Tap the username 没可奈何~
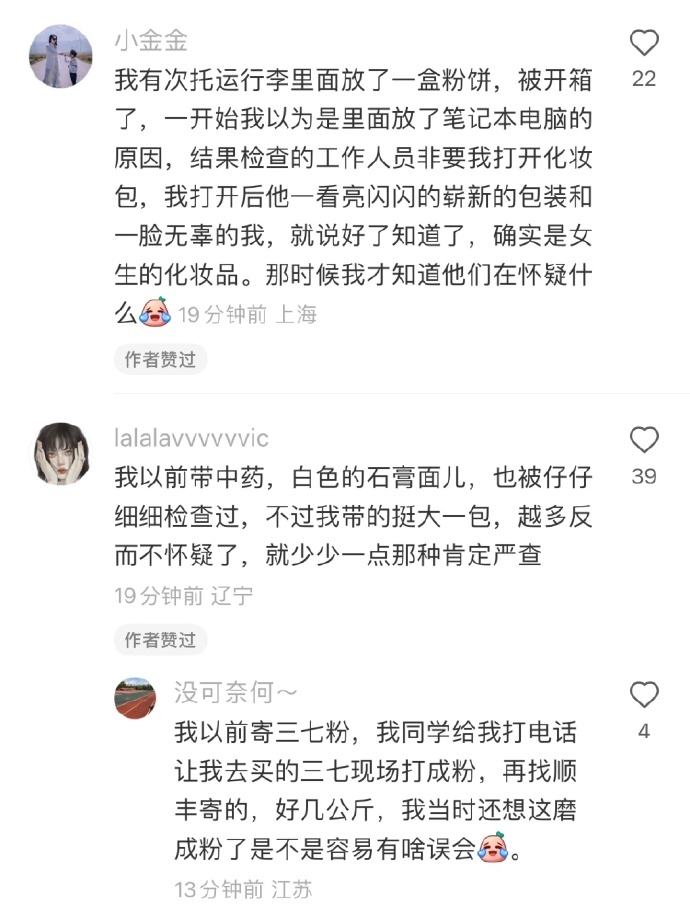 coord(236,693)
